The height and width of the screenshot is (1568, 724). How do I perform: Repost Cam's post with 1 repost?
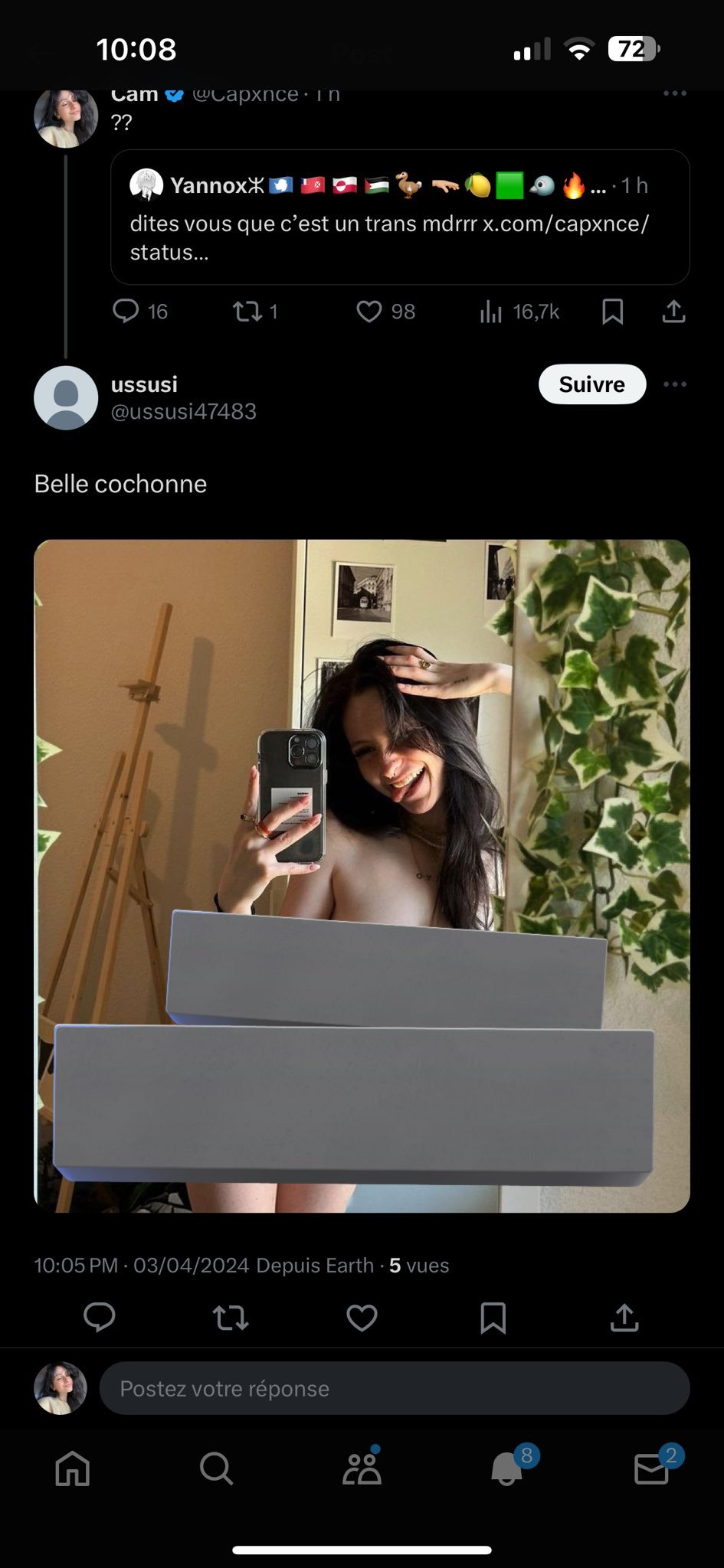247,312
